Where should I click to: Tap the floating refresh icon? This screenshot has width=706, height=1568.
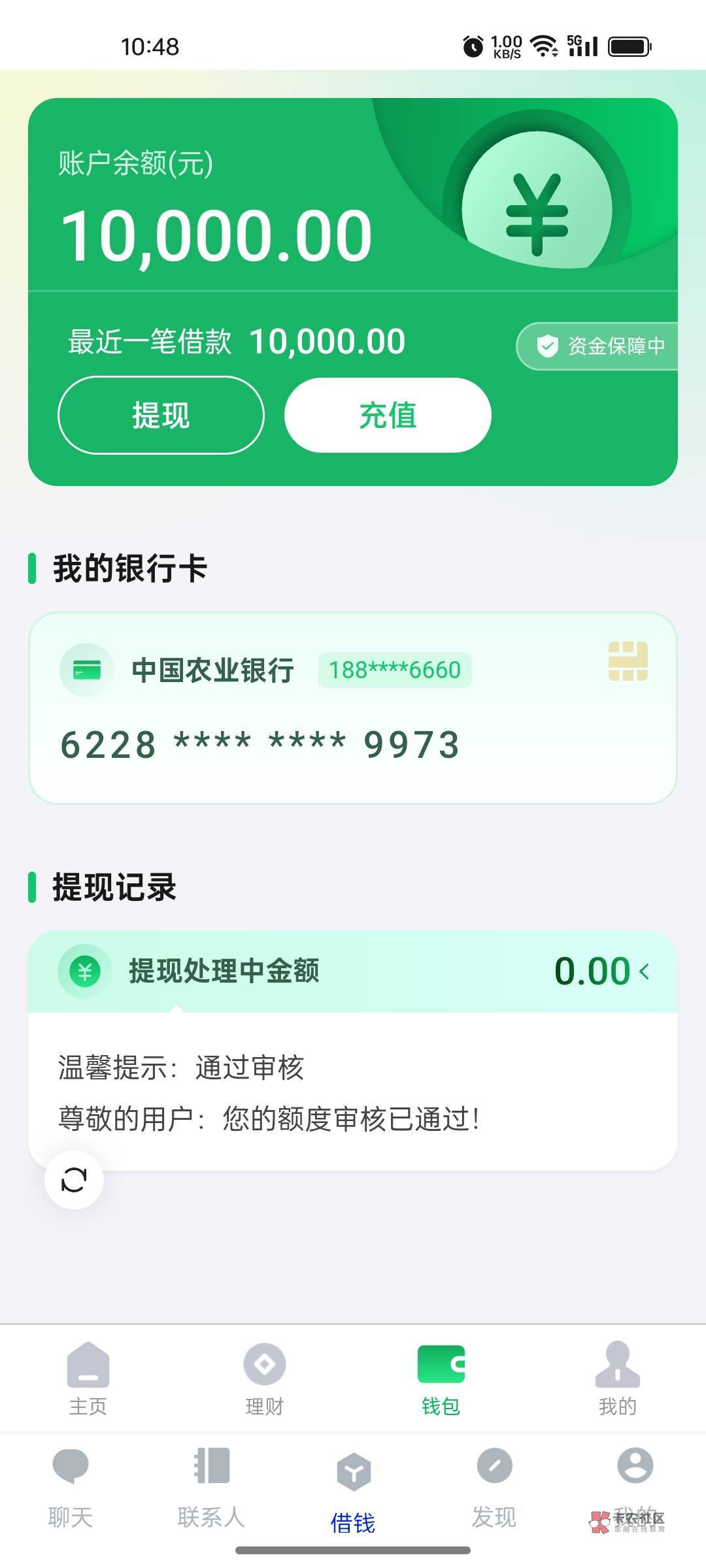coord(74,1180)
